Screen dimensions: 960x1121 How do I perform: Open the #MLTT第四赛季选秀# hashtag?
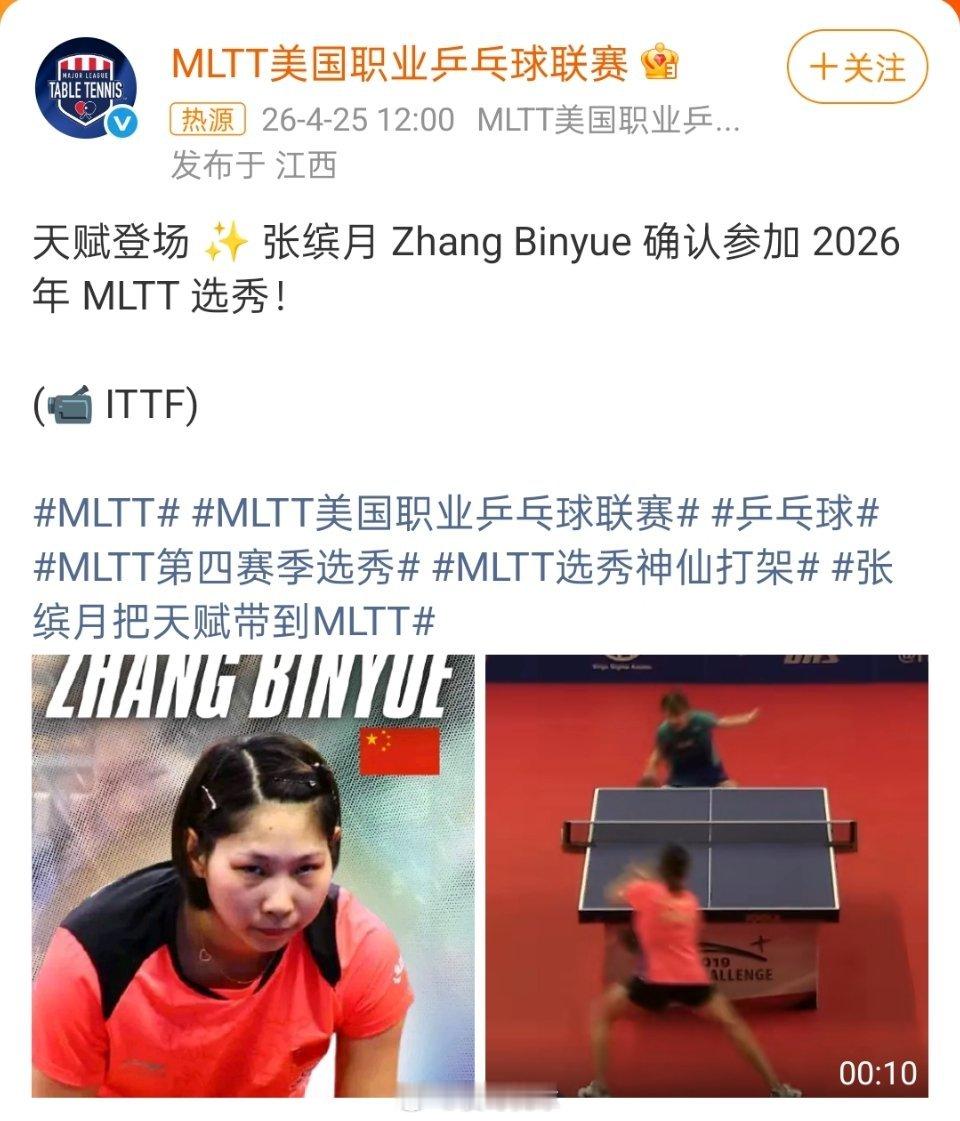coord(225,568)
